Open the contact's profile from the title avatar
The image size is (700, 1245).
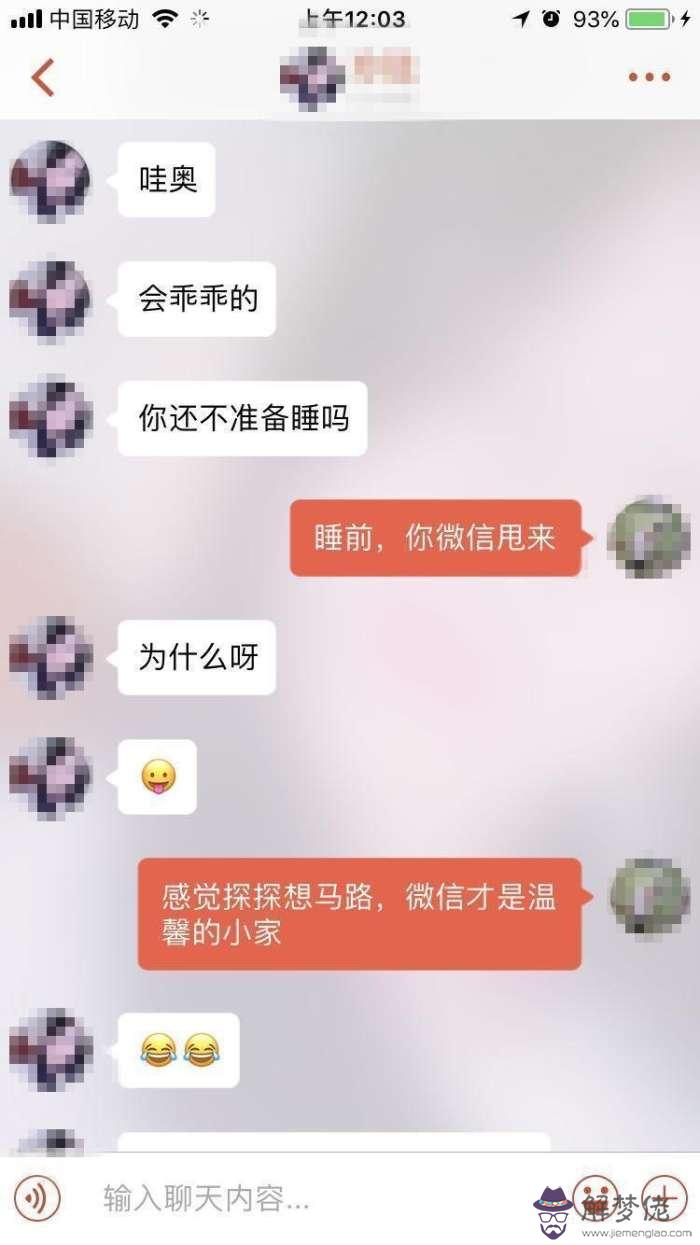(312, 77)
